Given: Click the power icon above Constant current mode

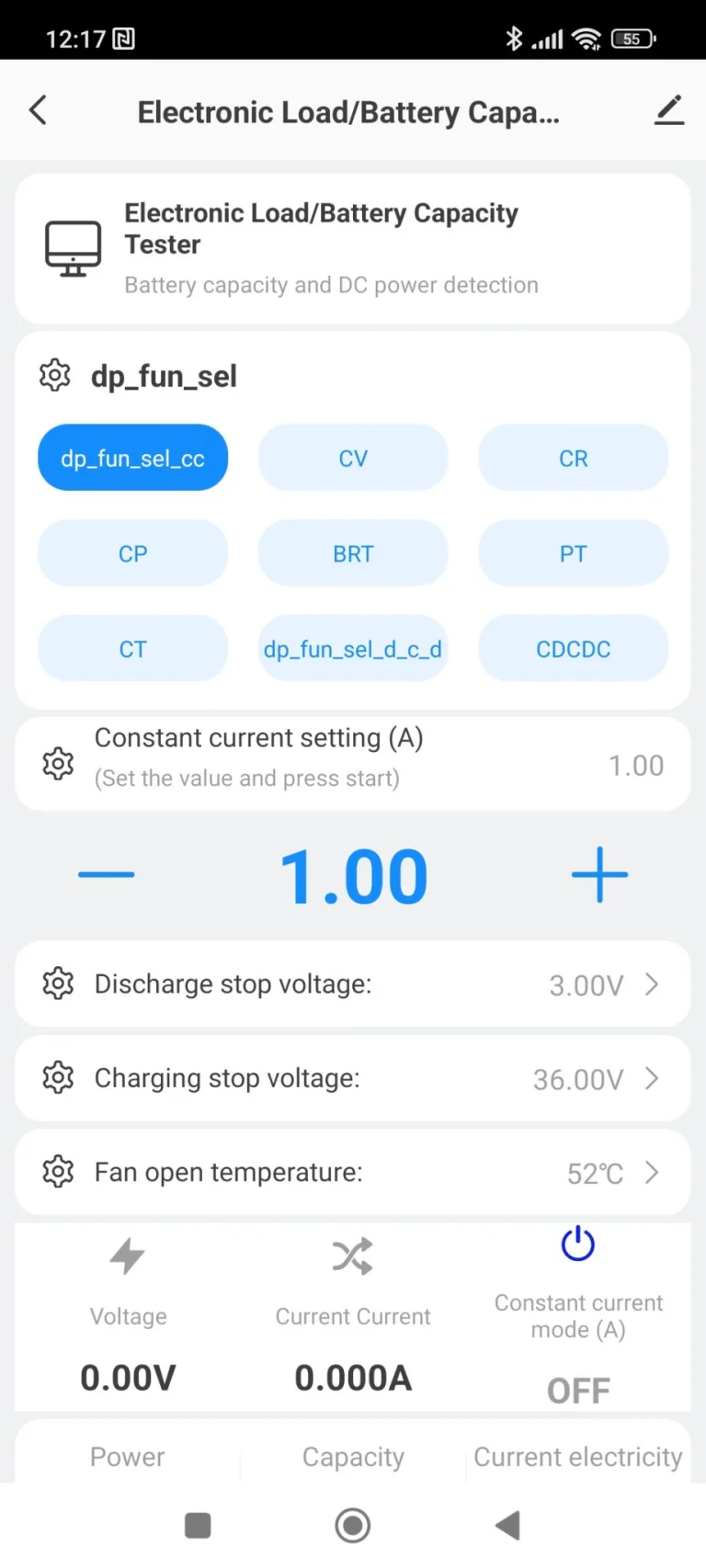Looking at the screenshot, I should click(x=577, y=1245).
